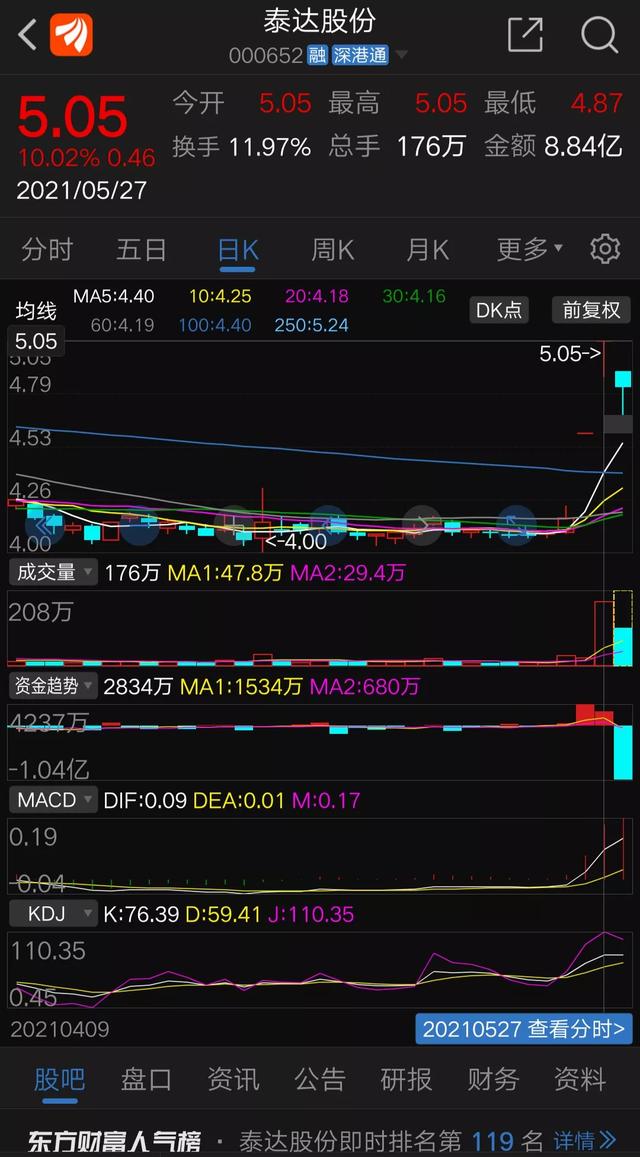This screenshot has width=640, height=1157.
Task: Switch to the 五日 chart tab
Action: 141,249
